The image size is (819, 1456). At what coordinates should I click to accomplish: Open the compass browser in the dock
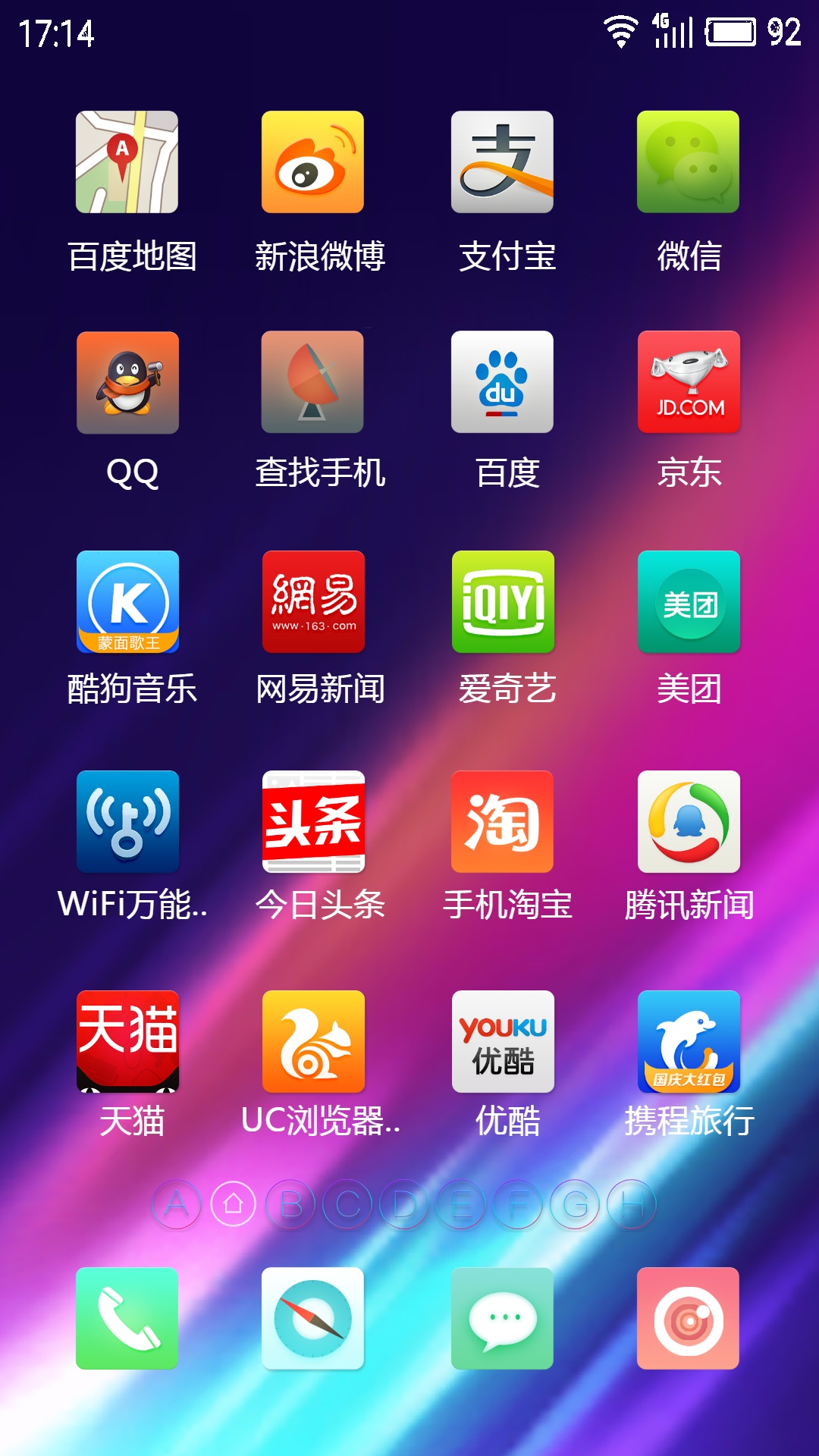tap(312, 1319)
